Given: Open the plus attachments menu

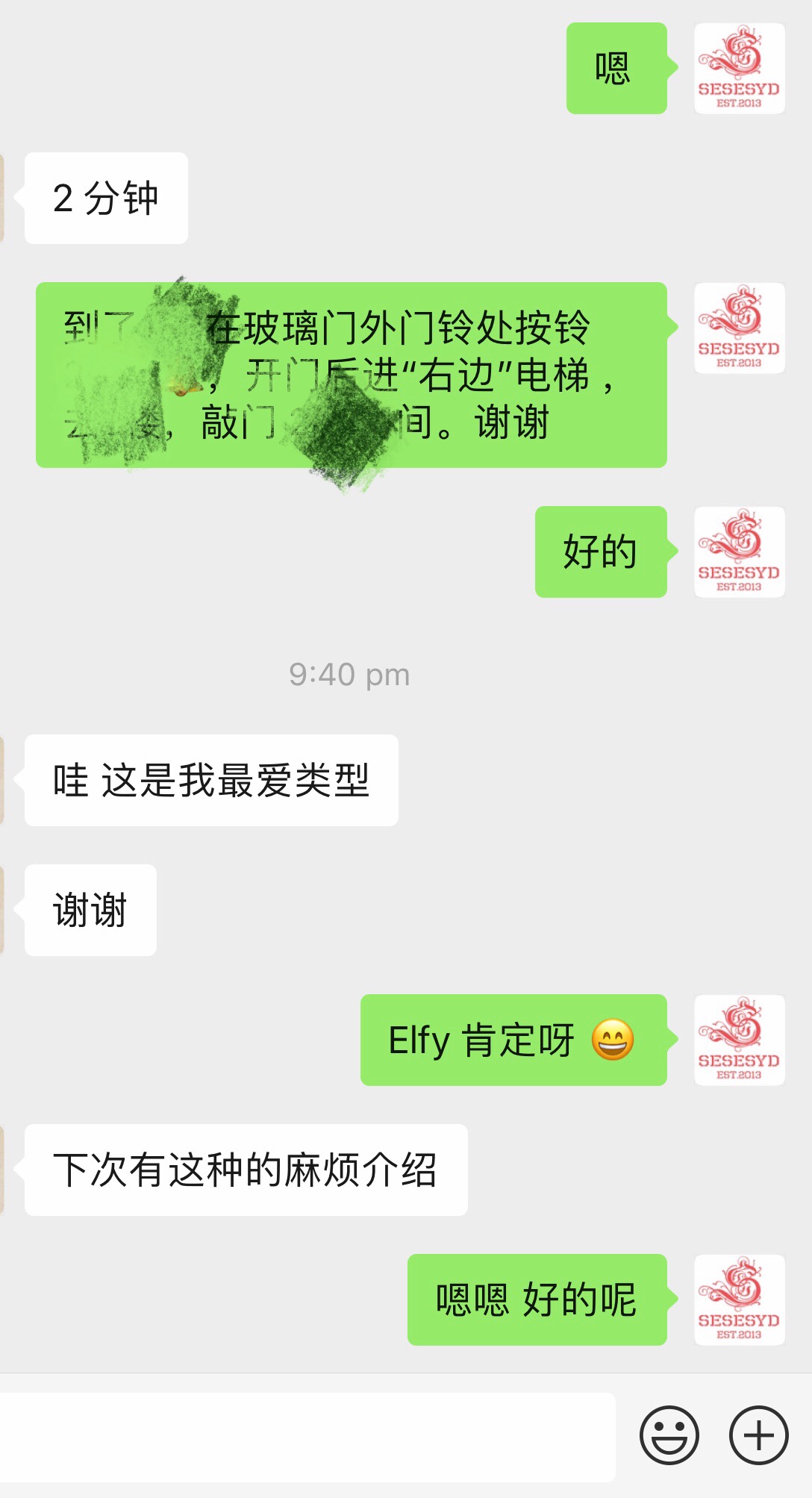Looking at the screenshot, I should pos(758,1435).
